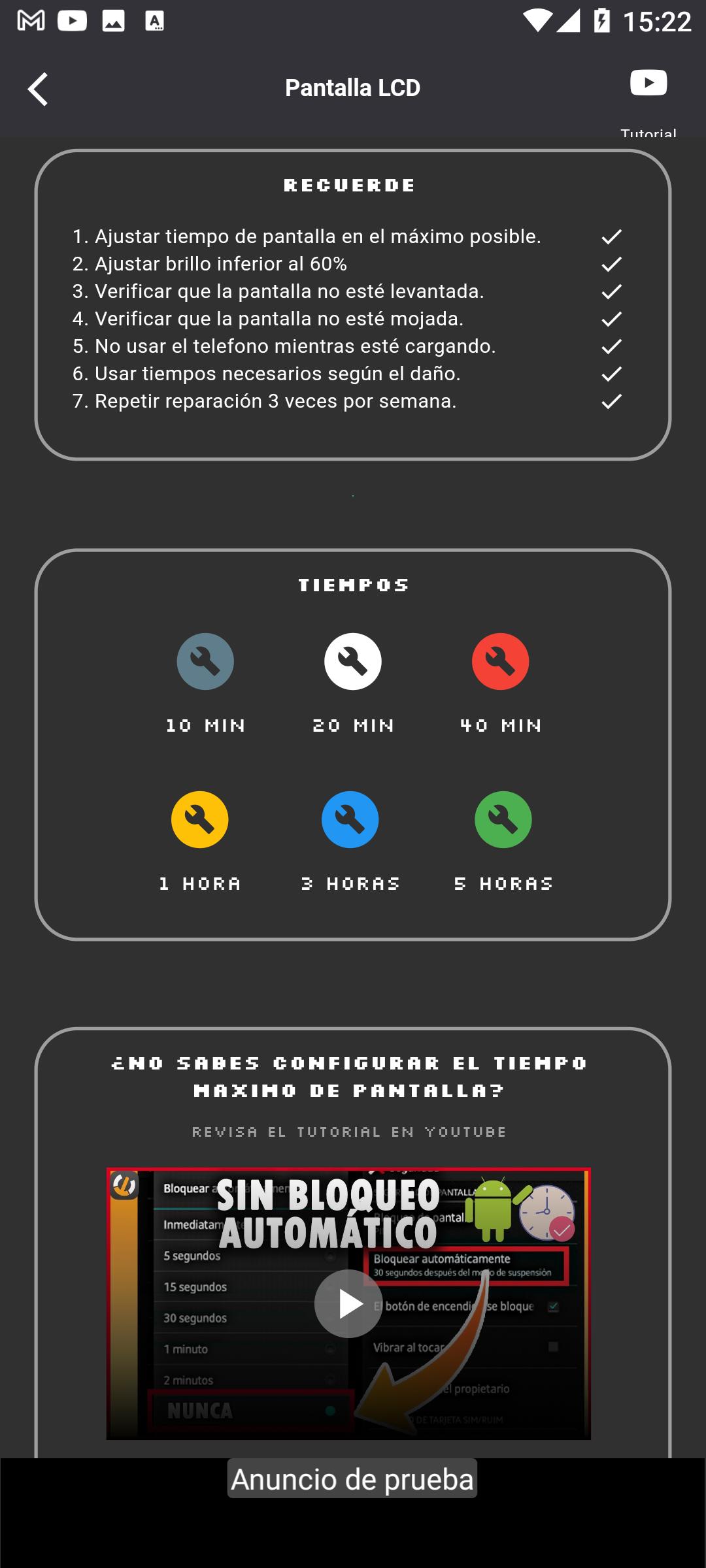The width and height of the screenshot is (706, 1568).
Task: Open the Anuncio de prueba banner
Action: [352, 1479]
